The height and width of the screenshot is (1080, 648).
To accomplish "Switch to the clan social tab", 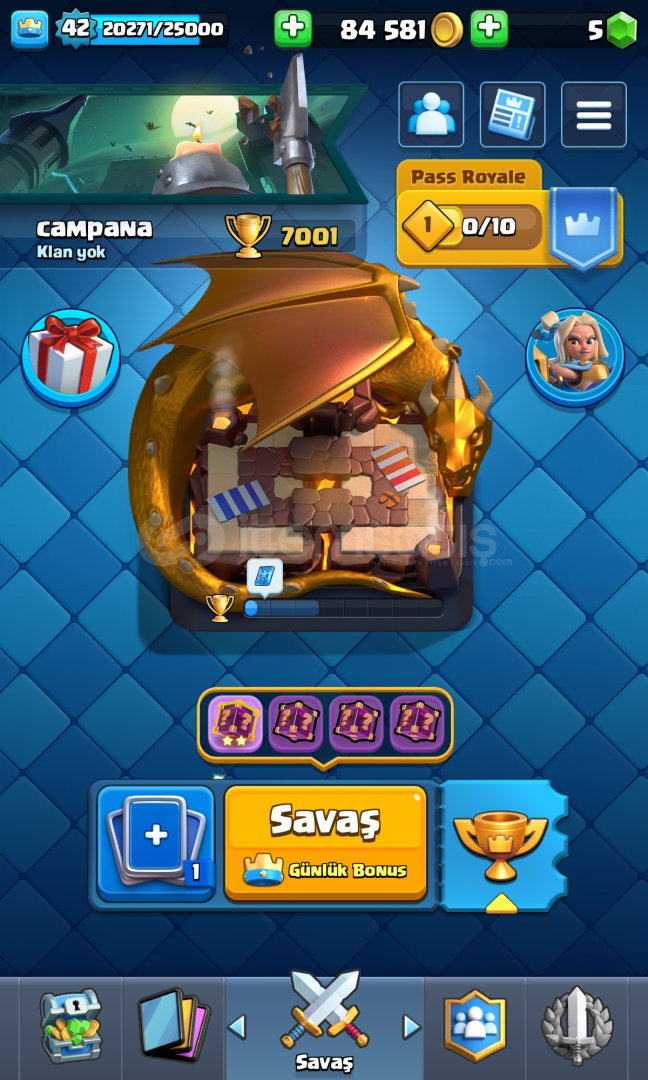I will click(x=475, y=1026).
